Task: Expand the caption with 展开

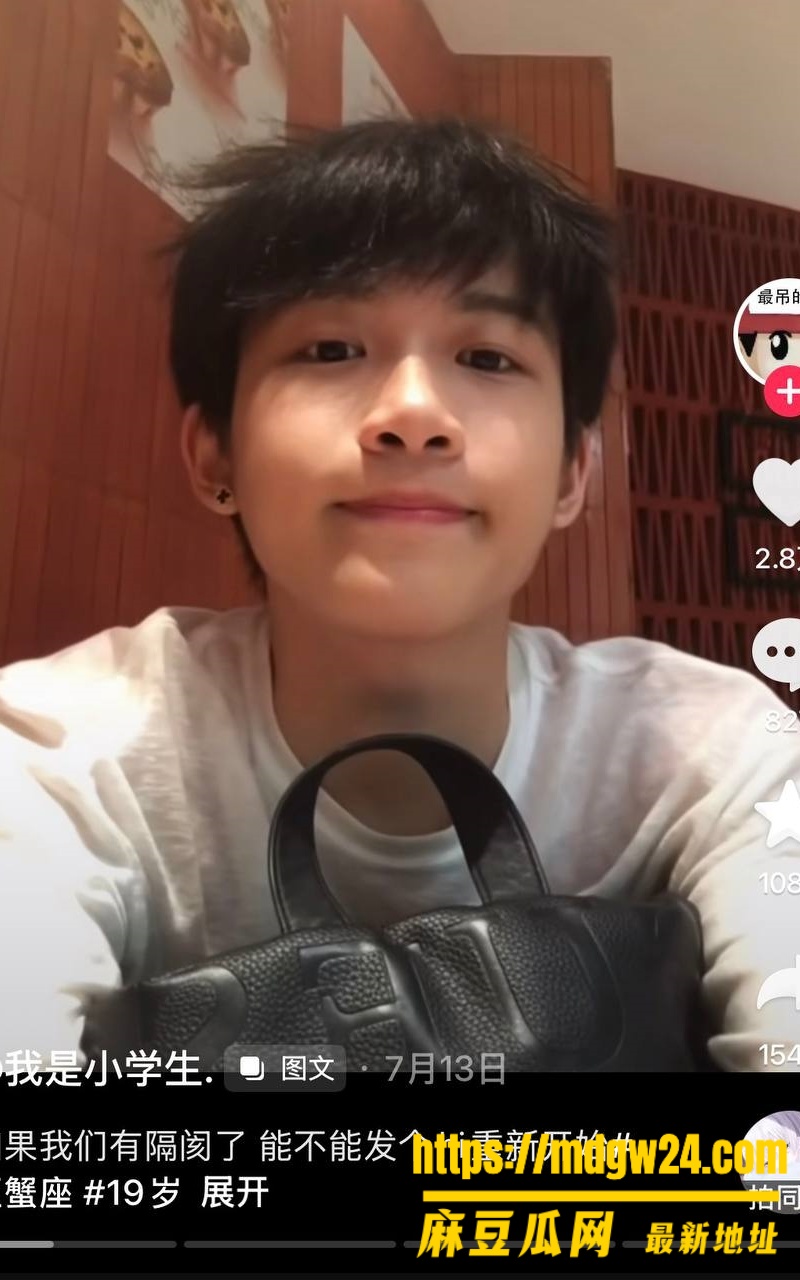Action: tap(235, 1192)
